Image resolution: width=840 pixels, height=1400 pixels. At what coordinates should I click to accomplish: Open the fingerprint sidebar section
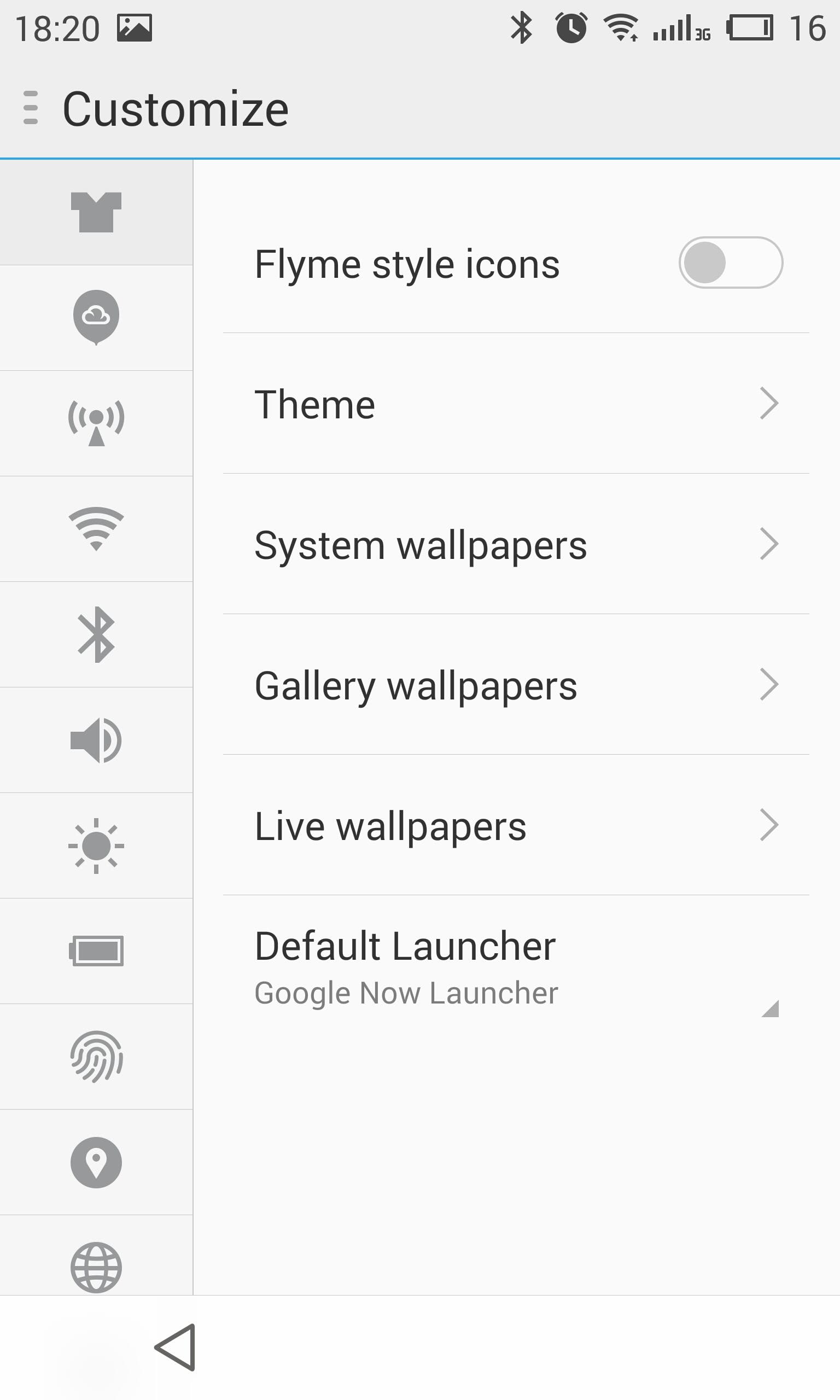[96, 1057]
